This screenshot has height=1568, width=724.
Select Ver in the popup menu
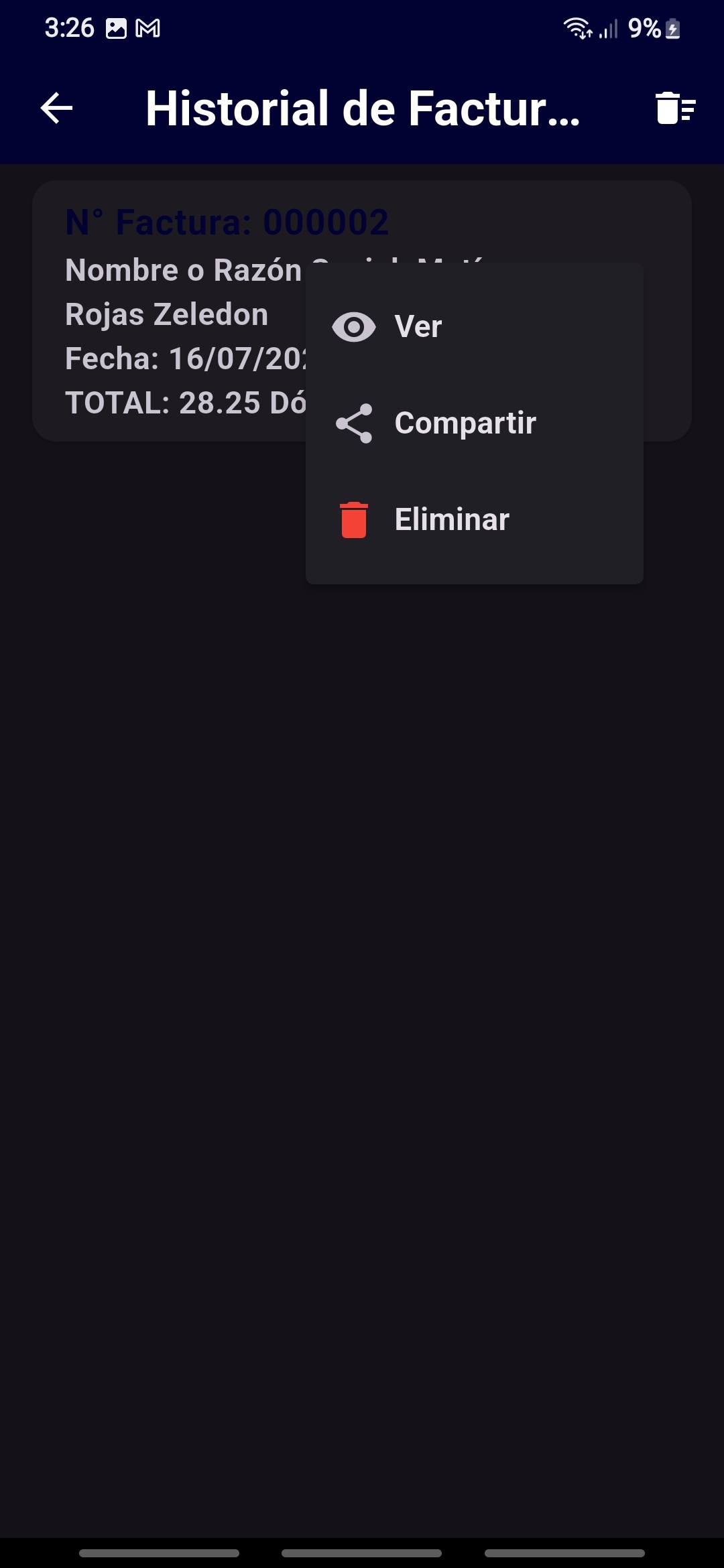pyautogui.click(x=418, y=327)
